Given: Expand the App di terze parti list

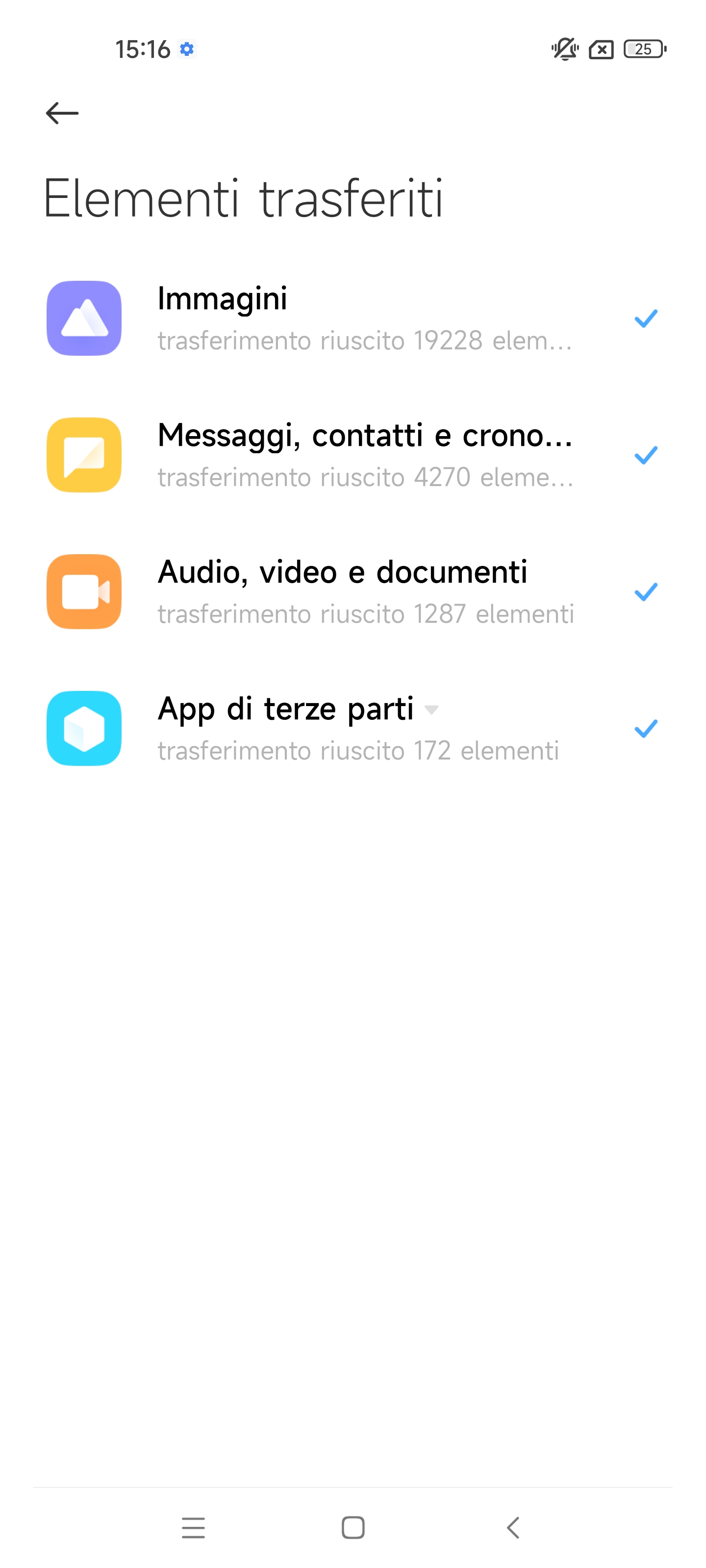Looking at the screenshot, I should pyautogui.click(x=431, y=710).
